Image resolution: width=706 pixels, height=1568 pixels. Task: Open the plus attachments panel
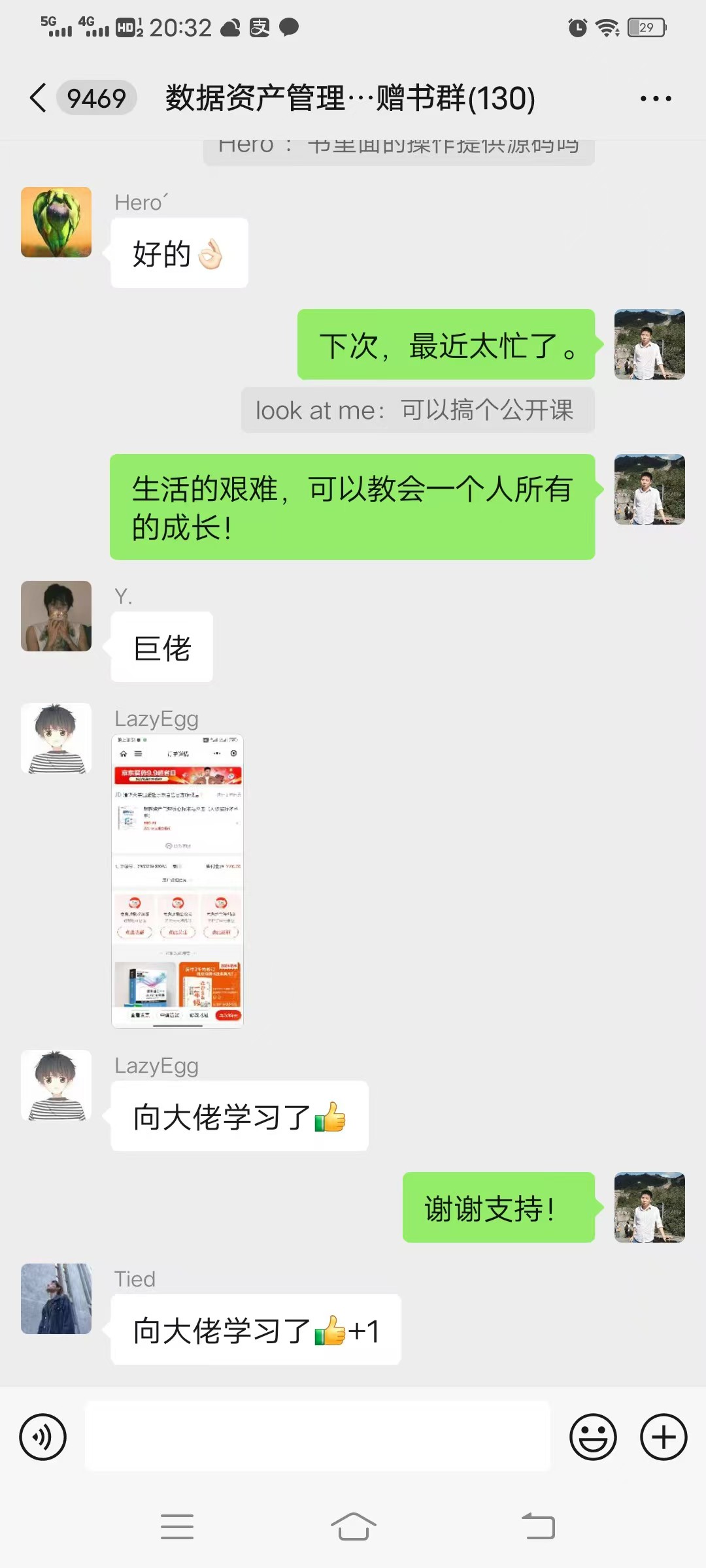(663, 1437)
